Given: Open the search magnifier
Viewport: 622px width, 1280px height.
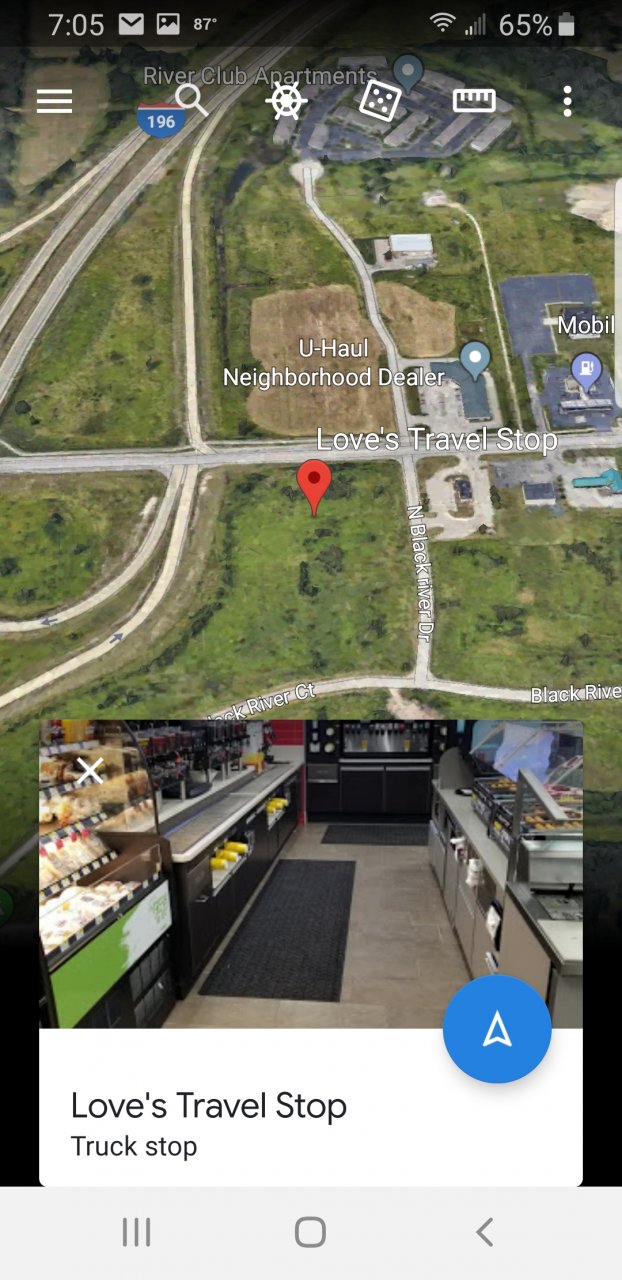Looking at the screenshot, I should pos(191,100).
